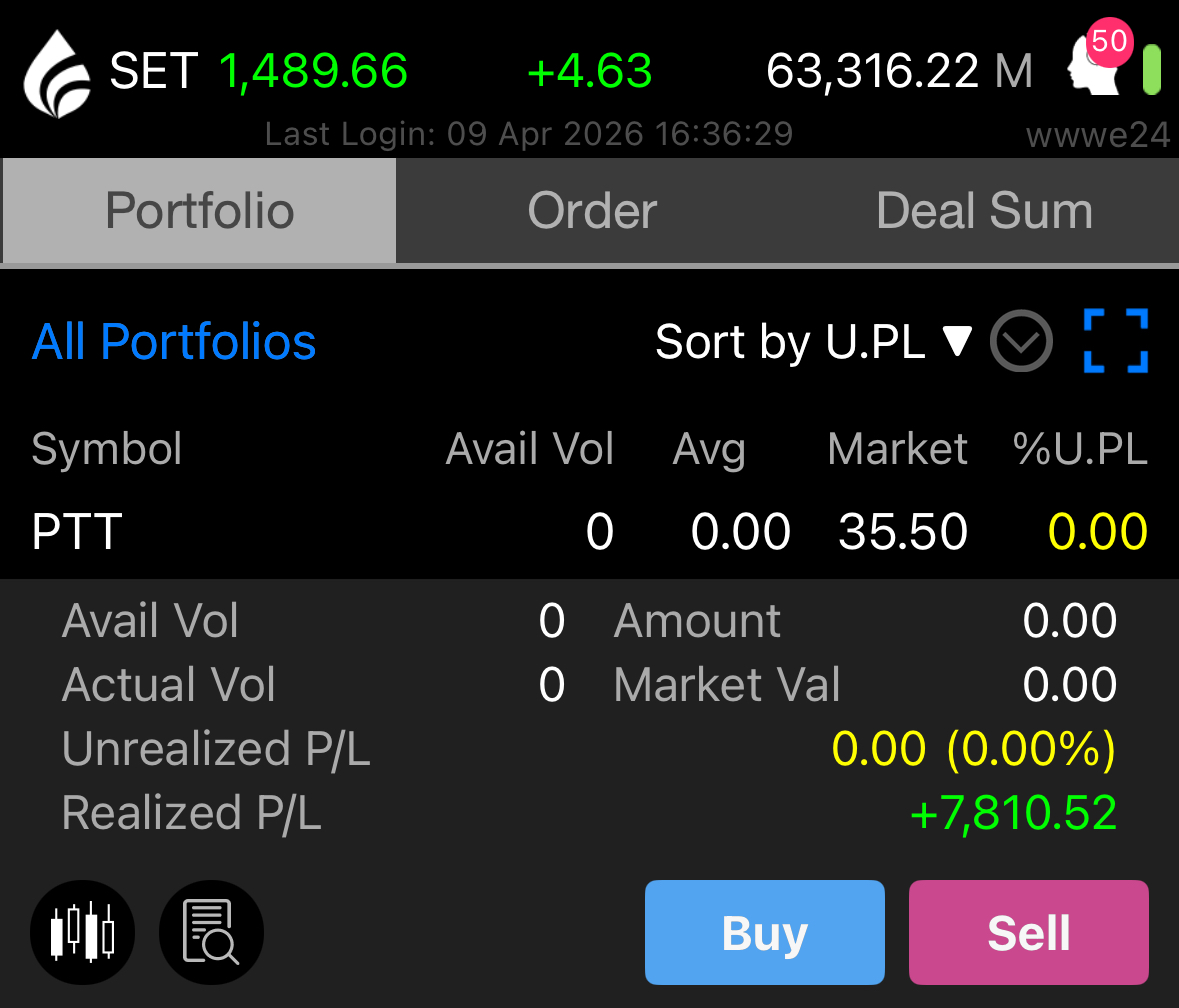Change the Sort by U.PL option
This screenshot has height=1008, width=1179.
813,342
